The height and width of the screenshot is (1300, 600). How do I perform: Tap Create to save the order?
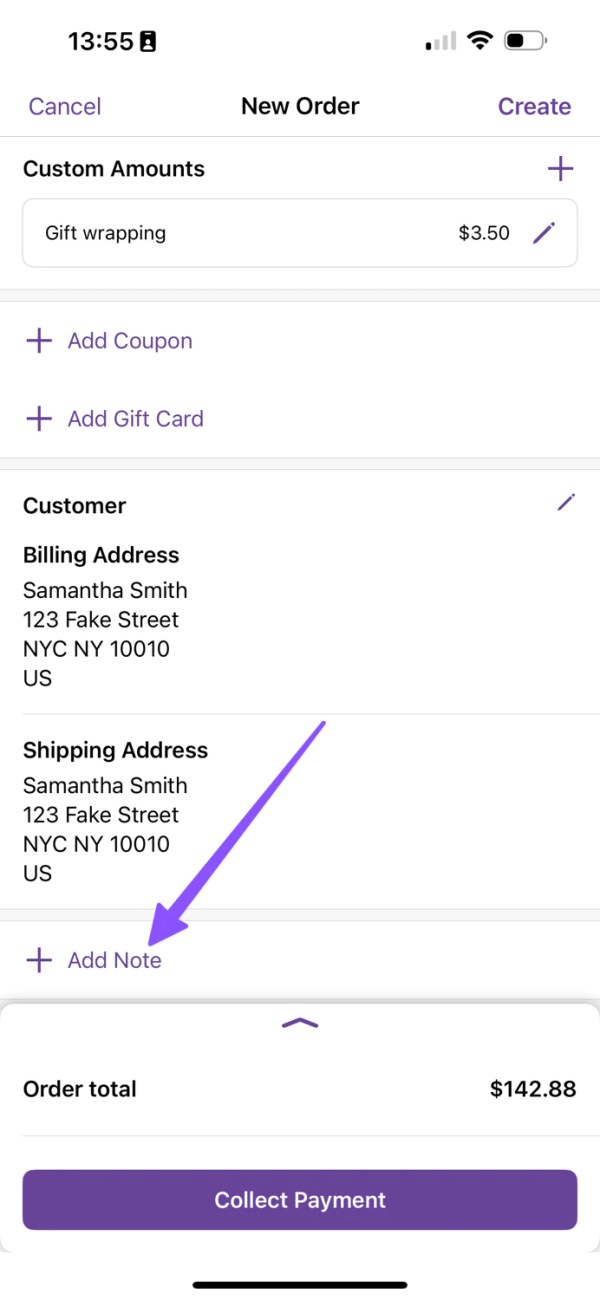pyautogui.click(x=534, y=106)
